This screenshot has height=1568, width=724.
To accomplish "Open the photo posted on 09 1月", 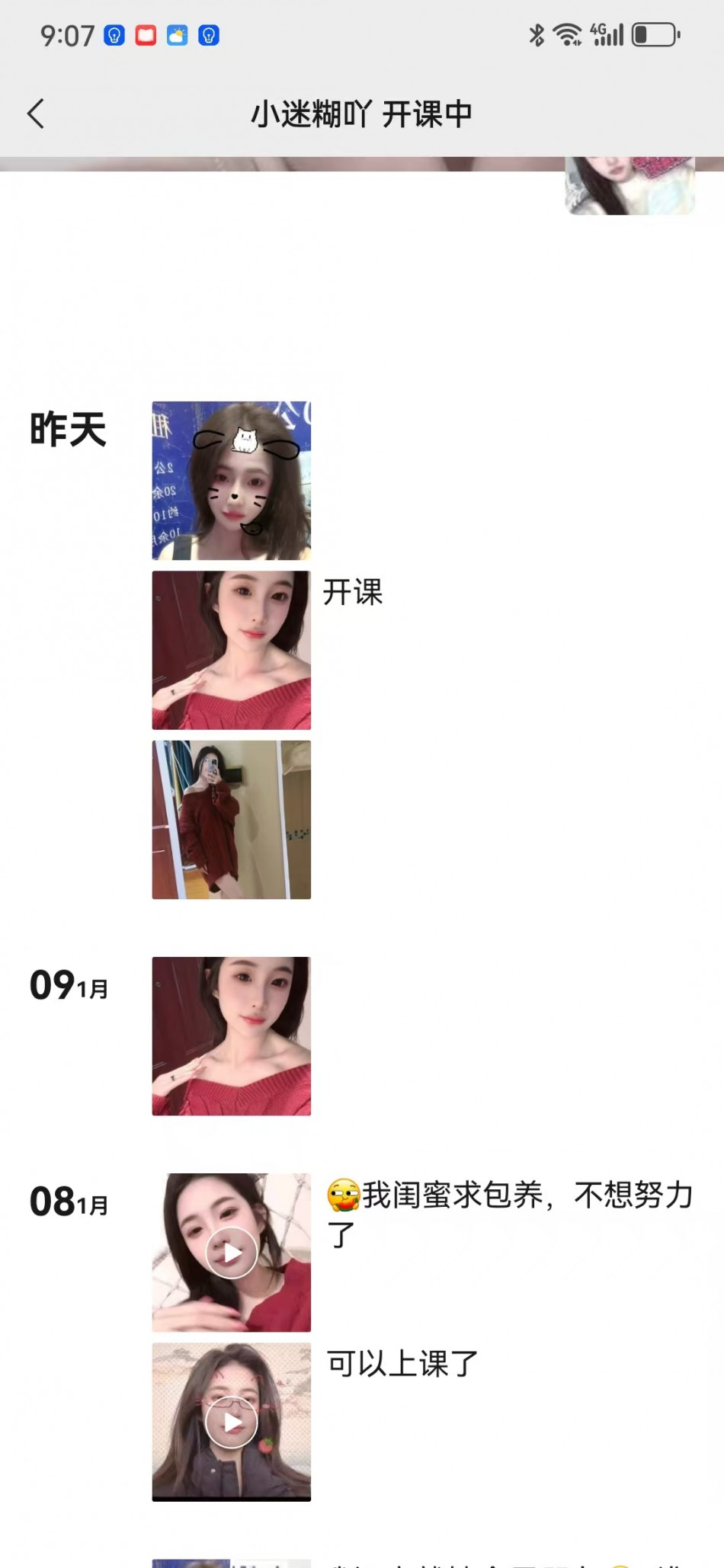I will (x=231, y=1036).
